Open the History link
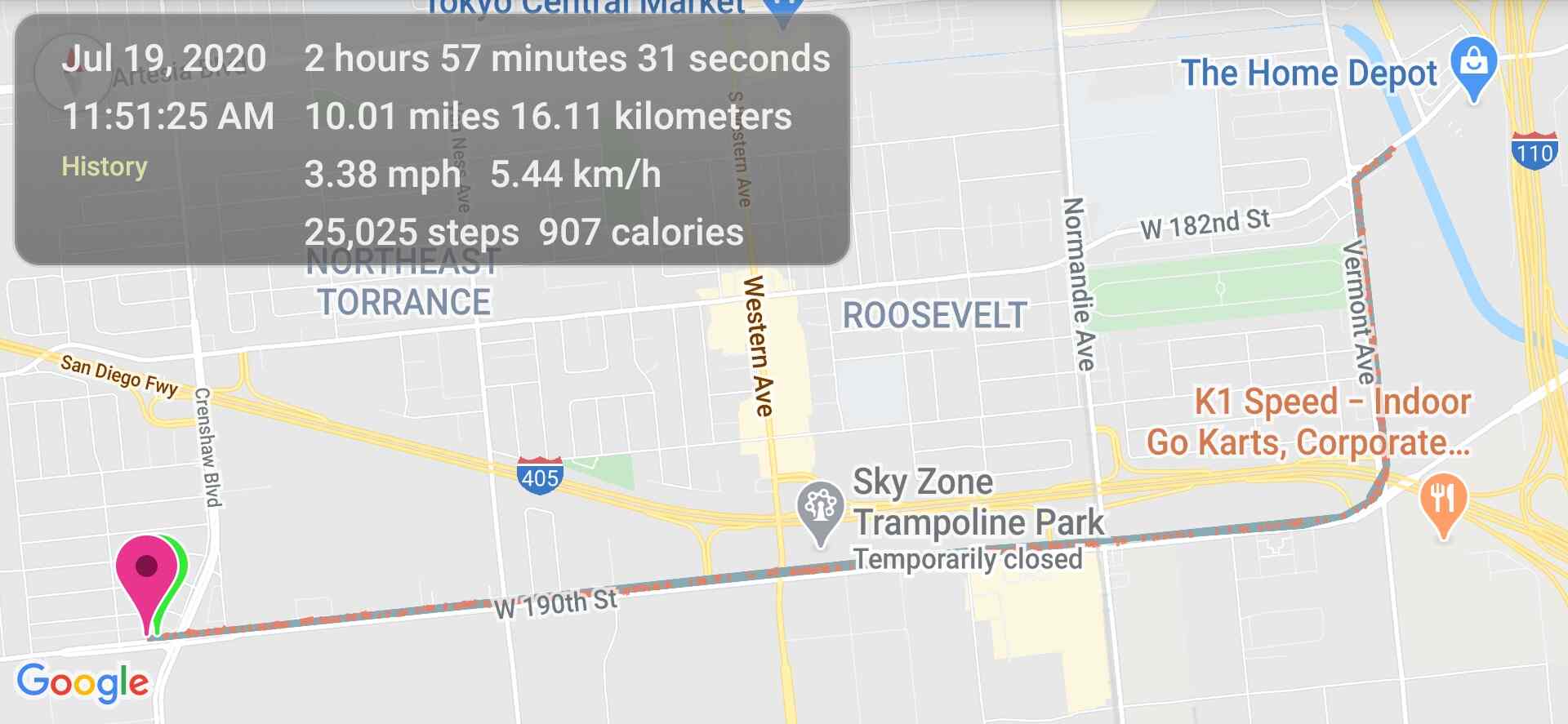1568x724 pixels. (105, 167)
